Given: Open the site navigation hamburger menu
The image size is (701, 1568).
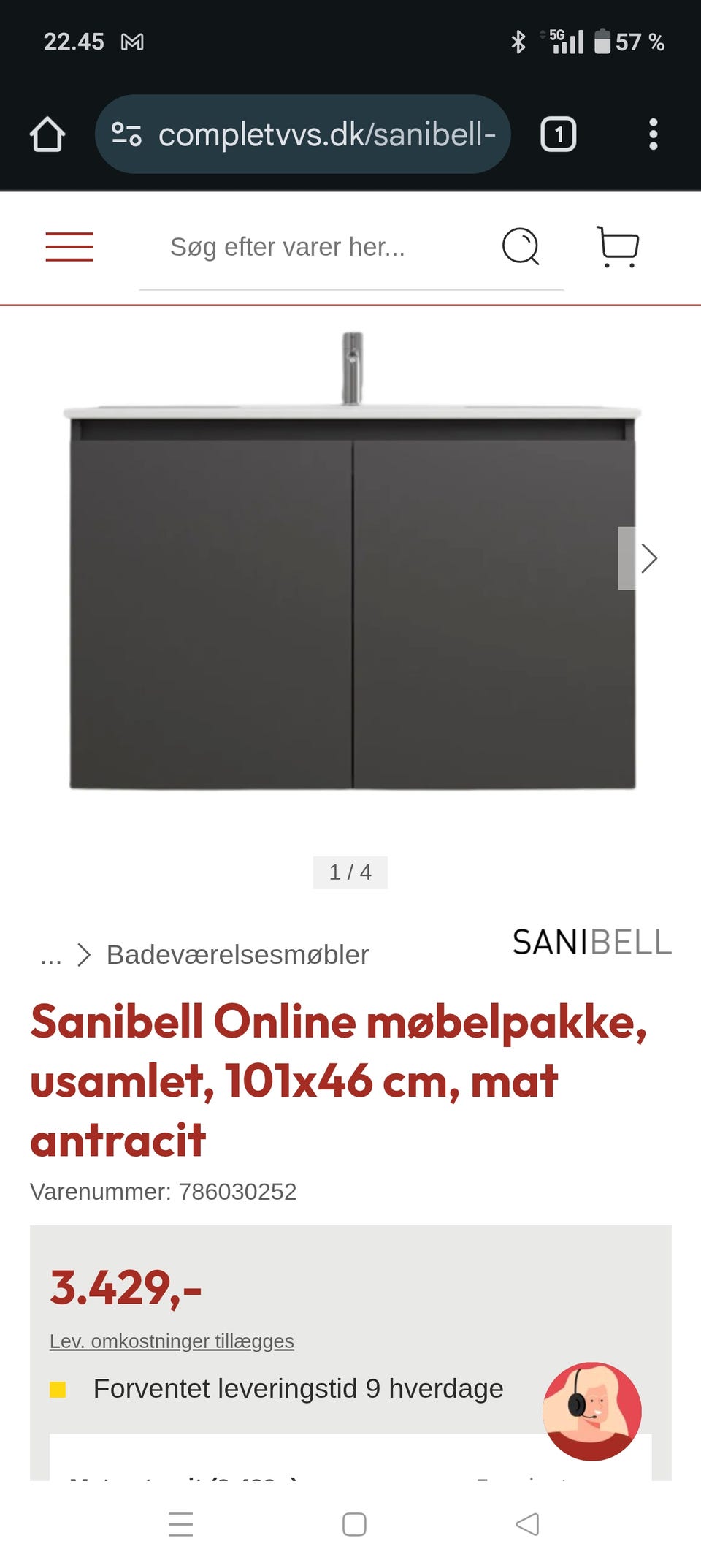Looking at the screenshot, I should tap(69, 246).
